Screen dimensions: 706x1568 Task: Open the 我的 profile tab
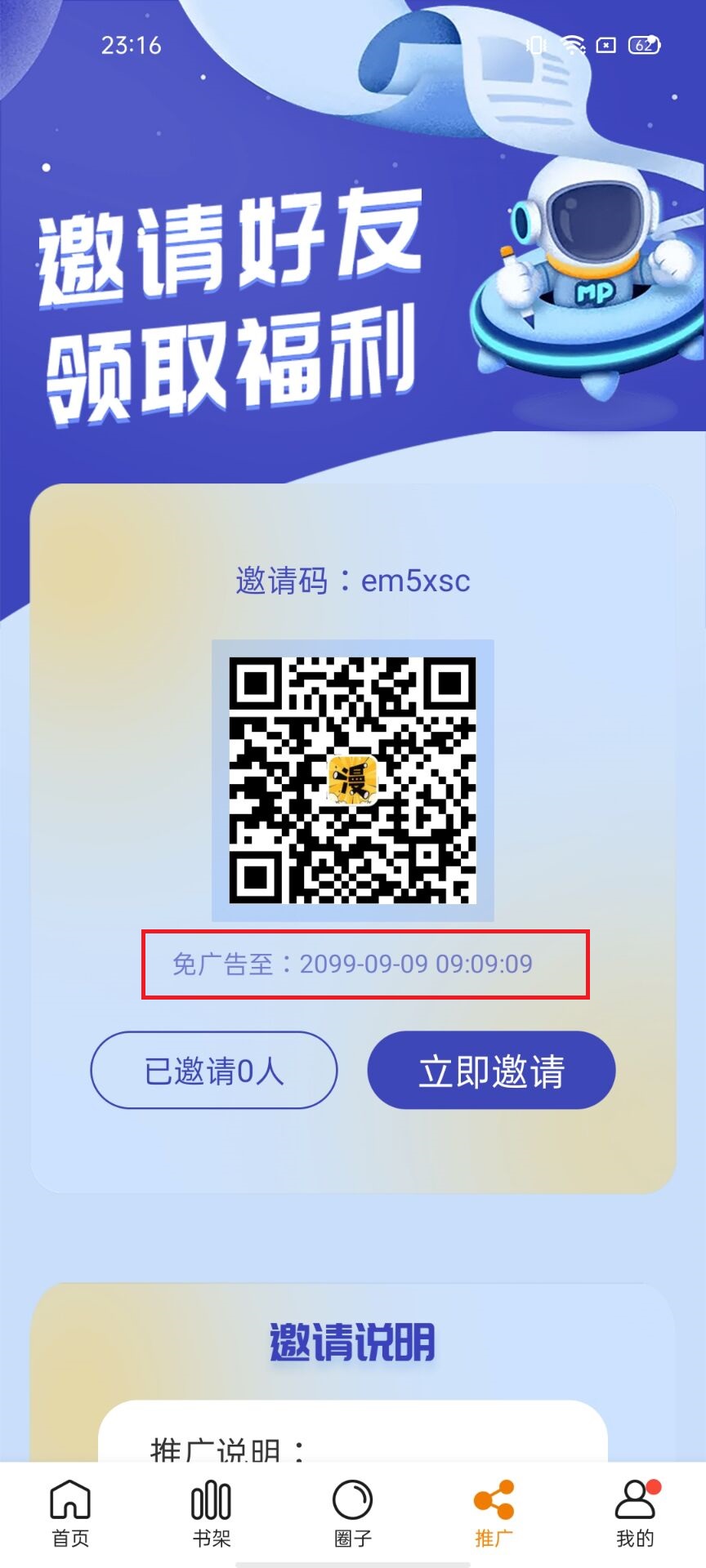pos(636,1512)
